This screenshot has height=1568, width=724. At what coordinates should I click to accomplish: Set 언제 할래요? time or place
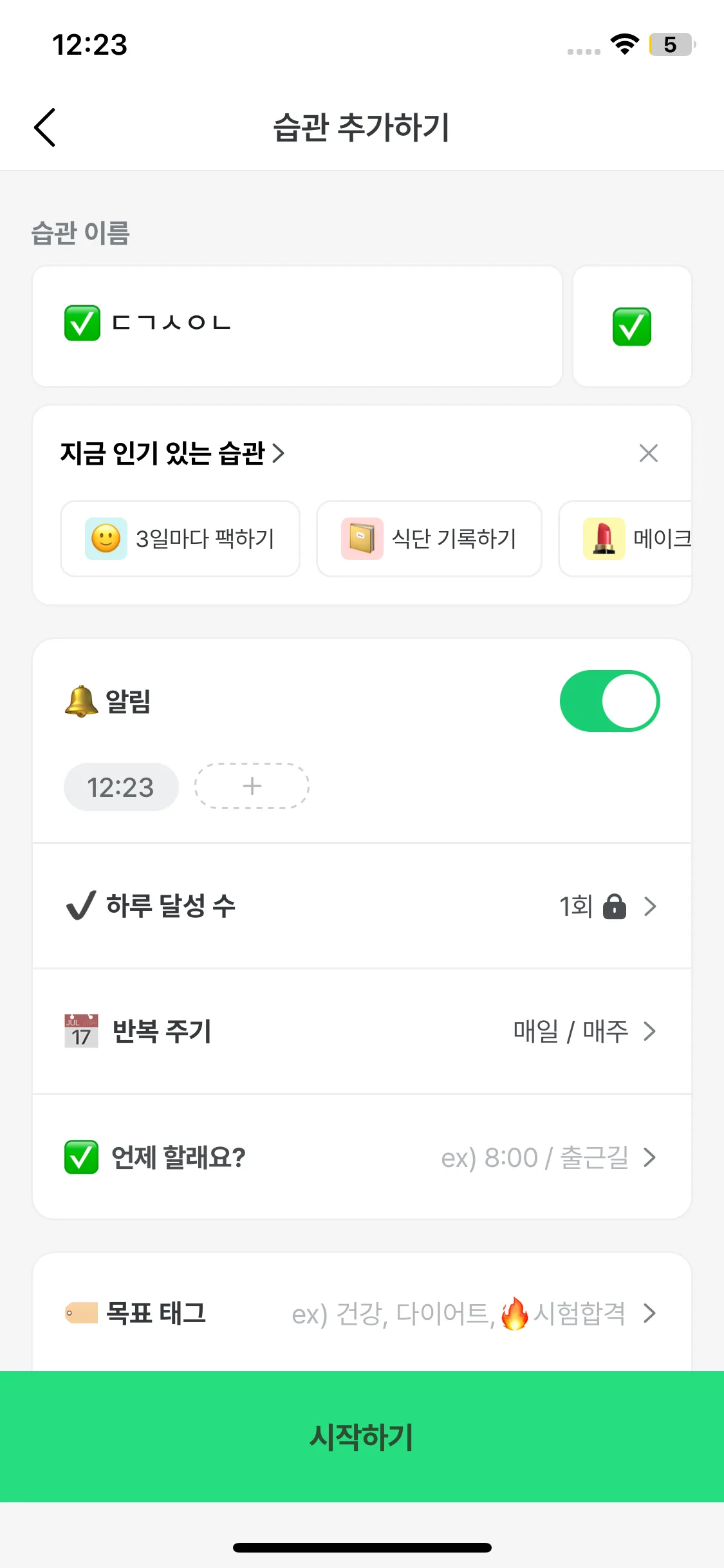(x=362, y=1157)
